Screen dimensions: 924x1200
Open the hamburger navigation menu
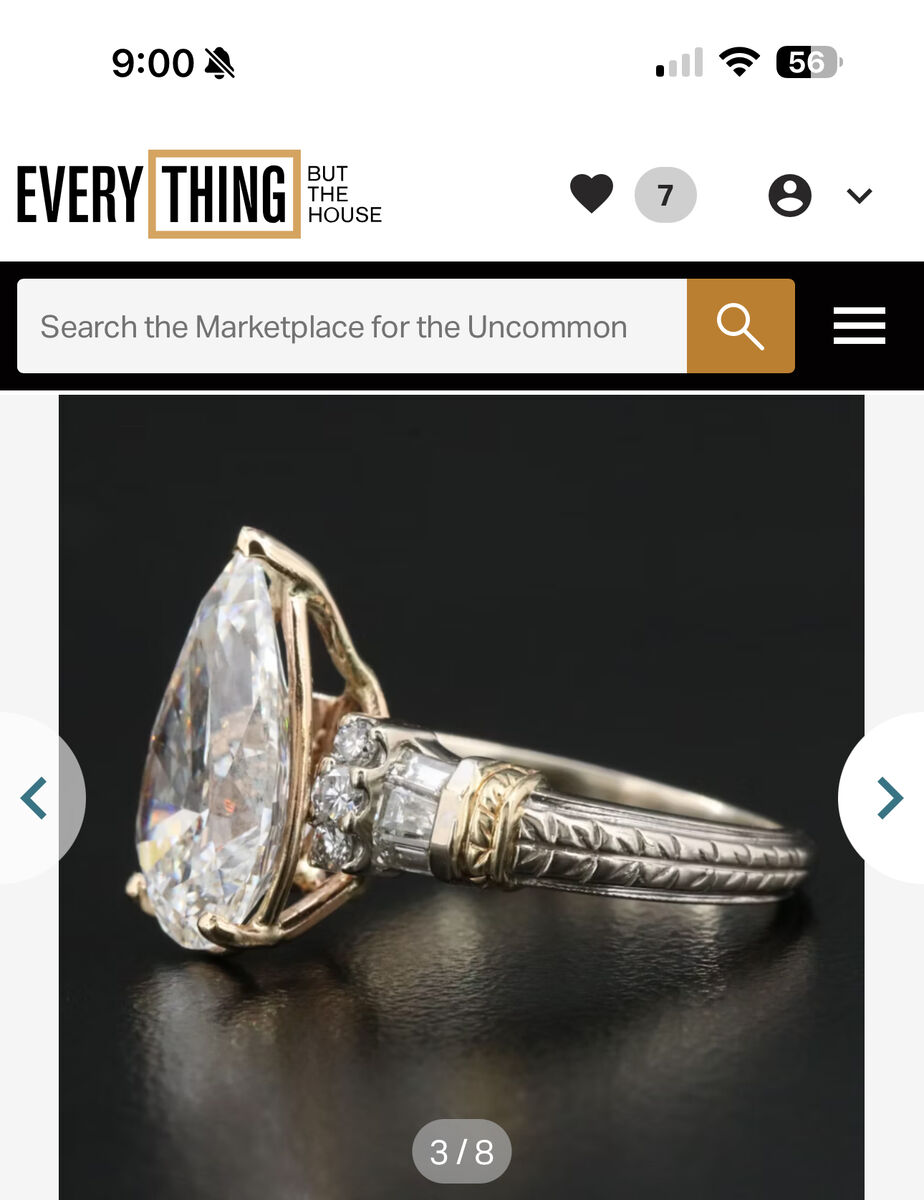[859, 326]
